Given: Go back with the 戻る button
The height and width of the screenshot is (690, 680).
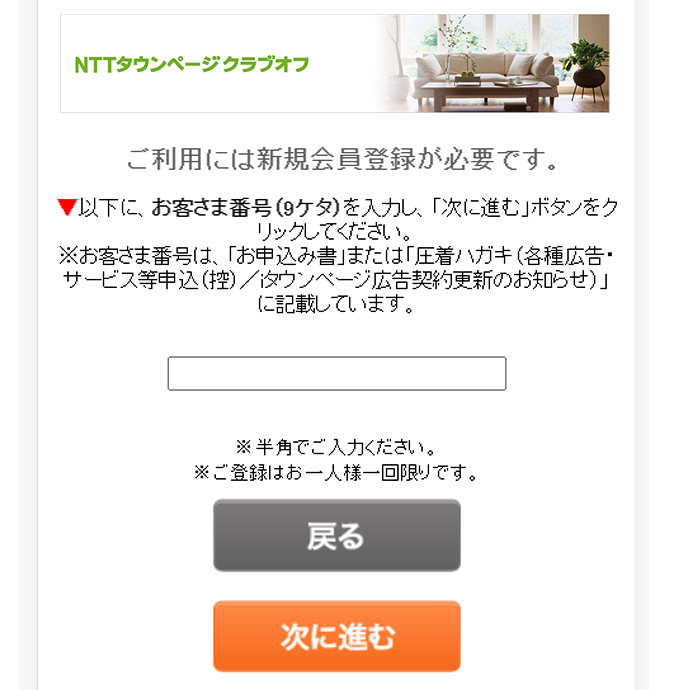Looking at the screenshot, I should 337,536.
